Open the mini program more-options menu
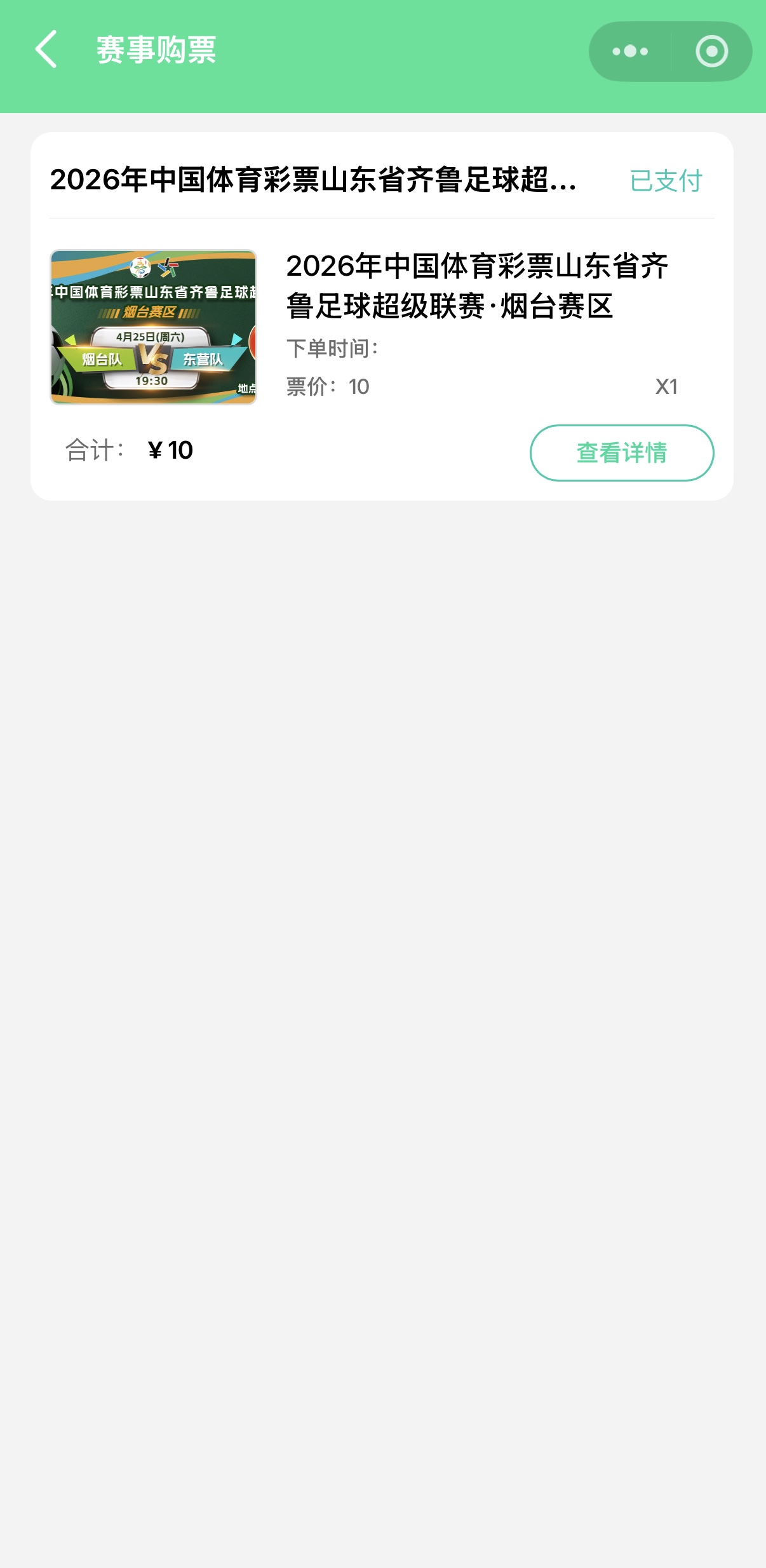Screen dimensions: 766x1568 pos(630,51)
